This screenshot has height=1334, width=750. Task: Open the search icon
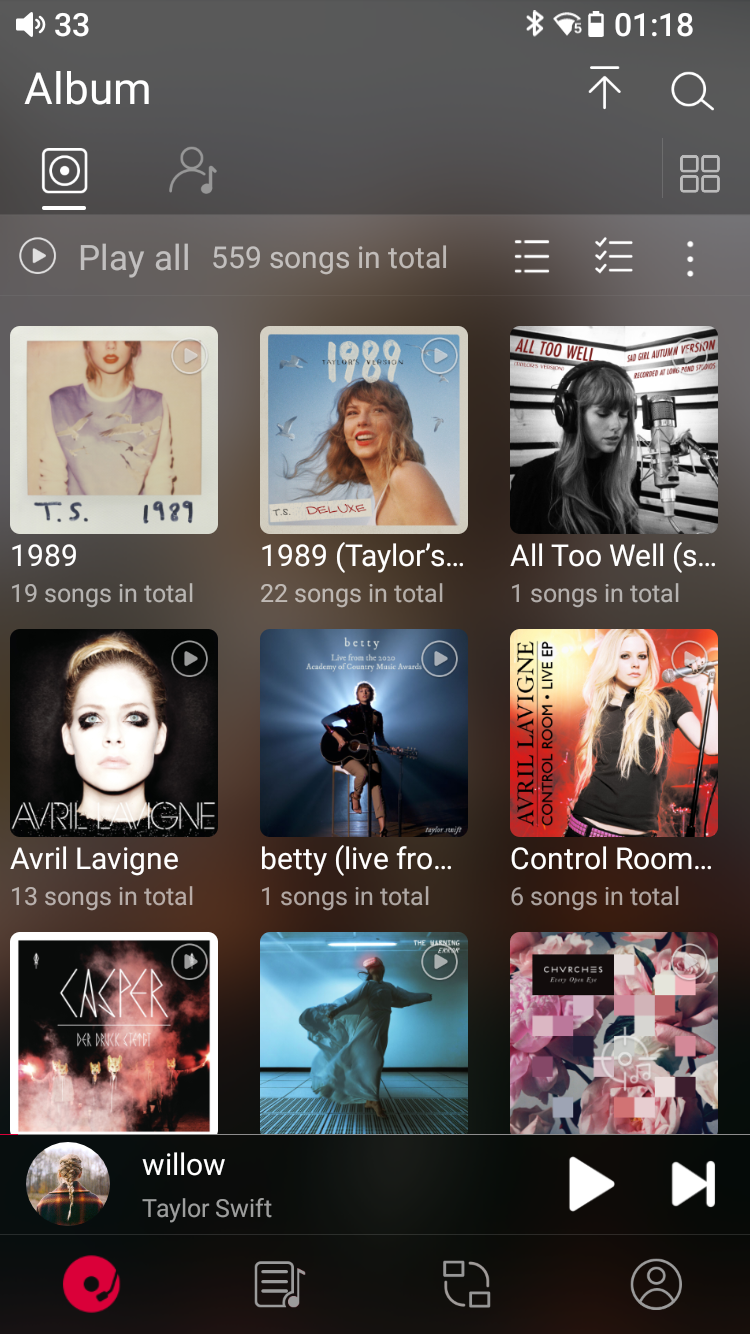click(691, 90)
